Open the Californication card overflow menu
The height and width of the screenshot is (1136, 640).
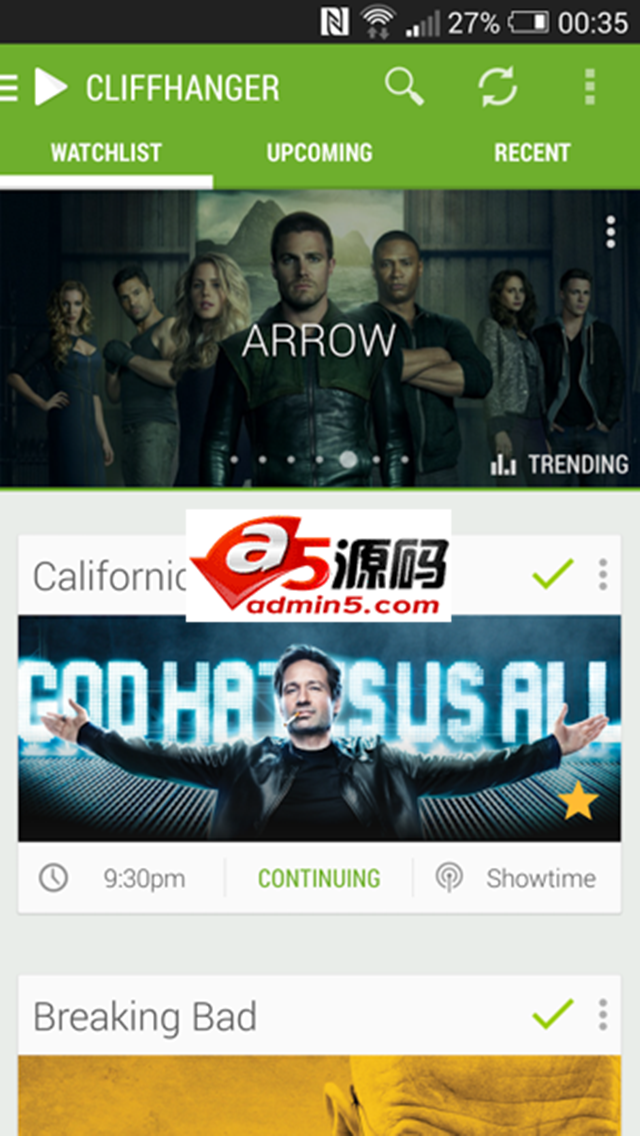tap(602, 574)
